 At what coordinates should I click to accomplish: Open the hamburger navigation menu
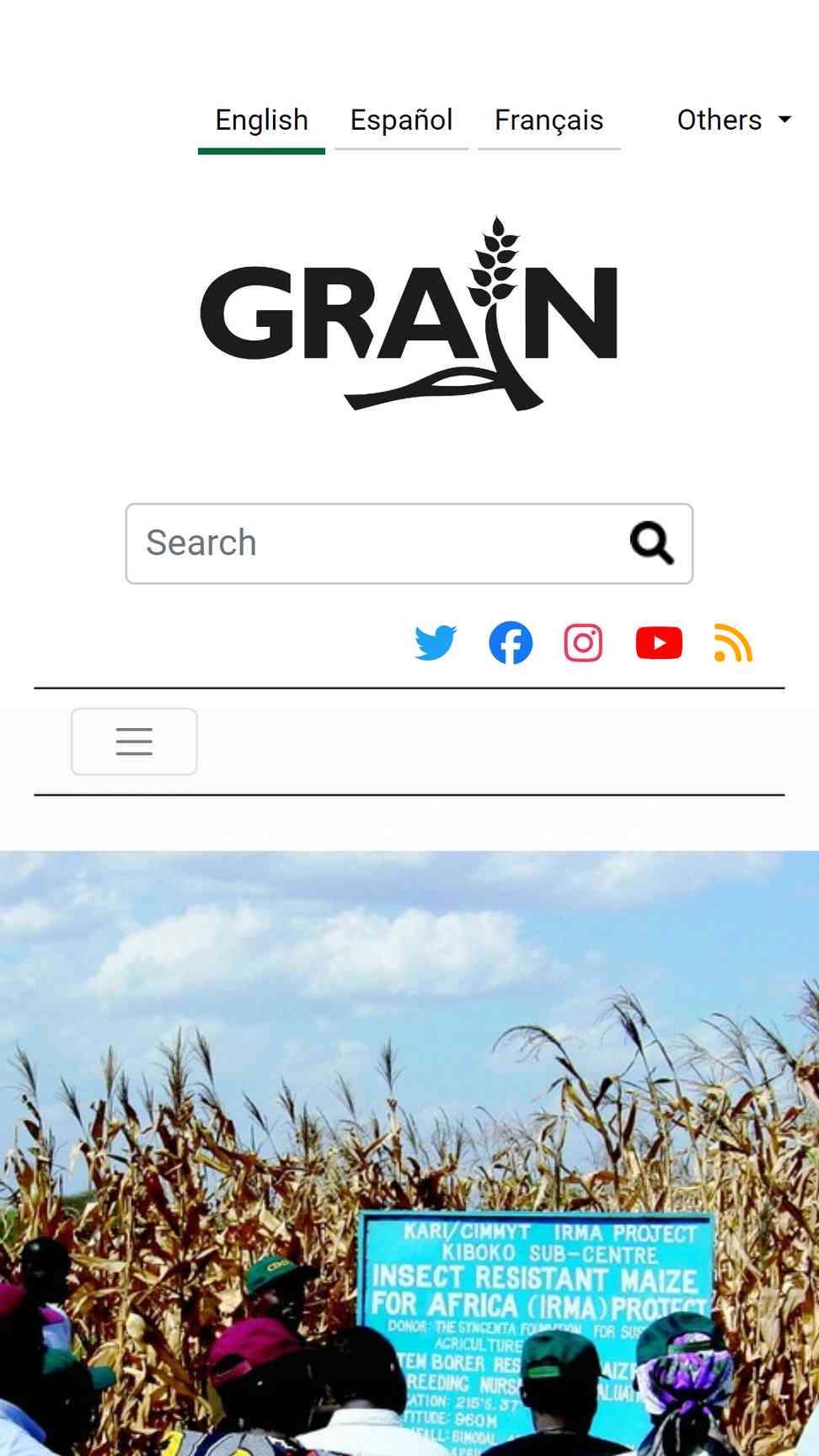[x=134, y=741]
